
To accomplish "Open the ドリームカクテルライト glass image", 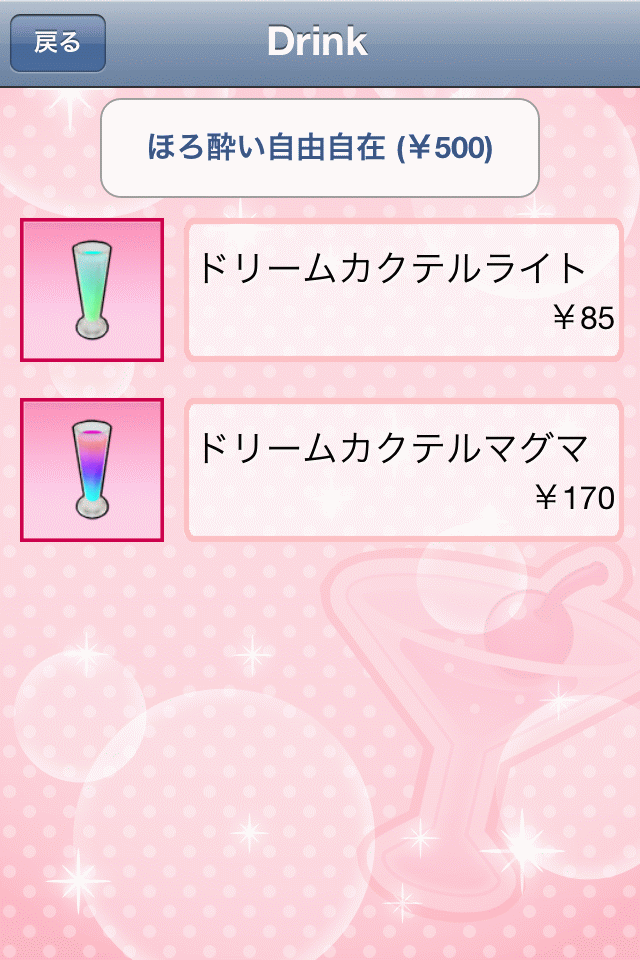I will click(x=92, y=289).
